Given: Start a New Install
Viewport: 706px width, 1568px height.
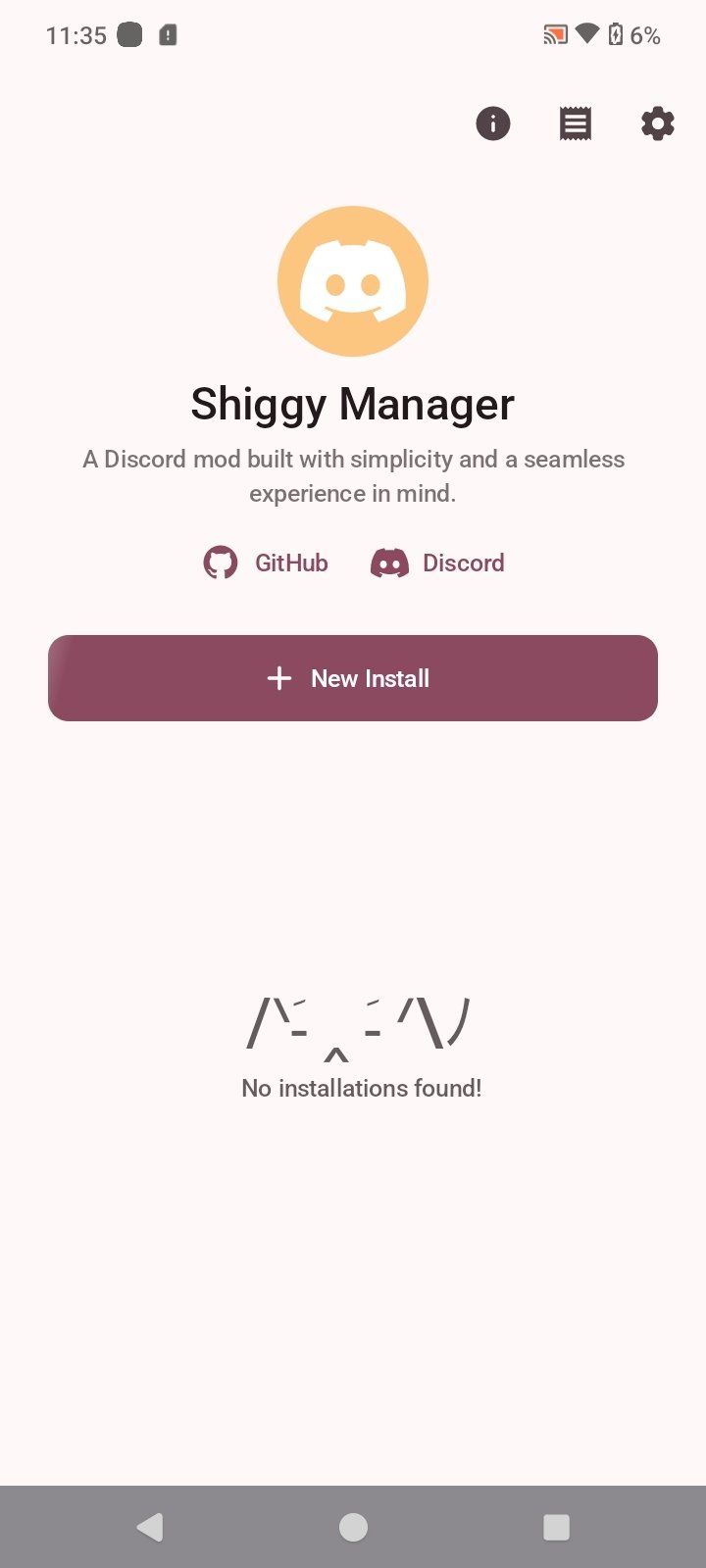Looking at the screenshot, I should pos(353,678).
